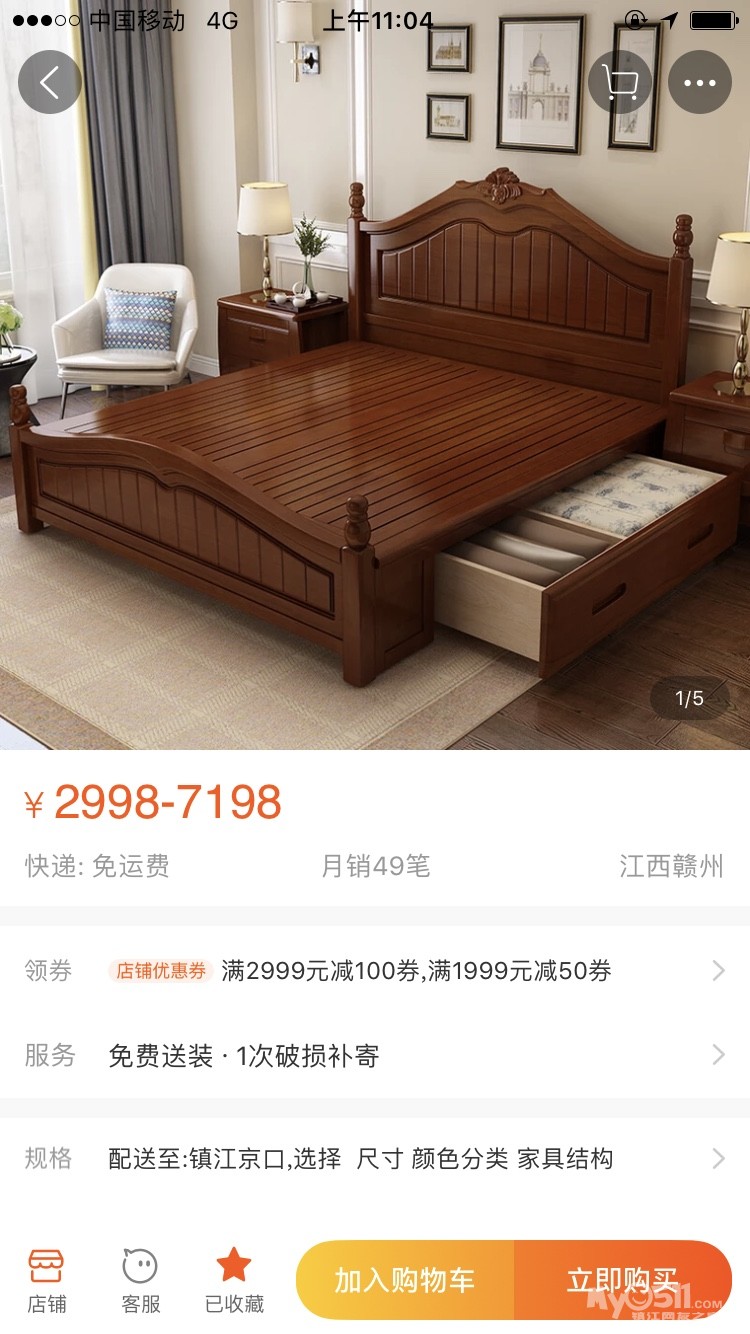Viewport: 750px width, 1334px height.
Task: Go back using the top arrow
Action: pyautogui.click(x=49, y=82)
